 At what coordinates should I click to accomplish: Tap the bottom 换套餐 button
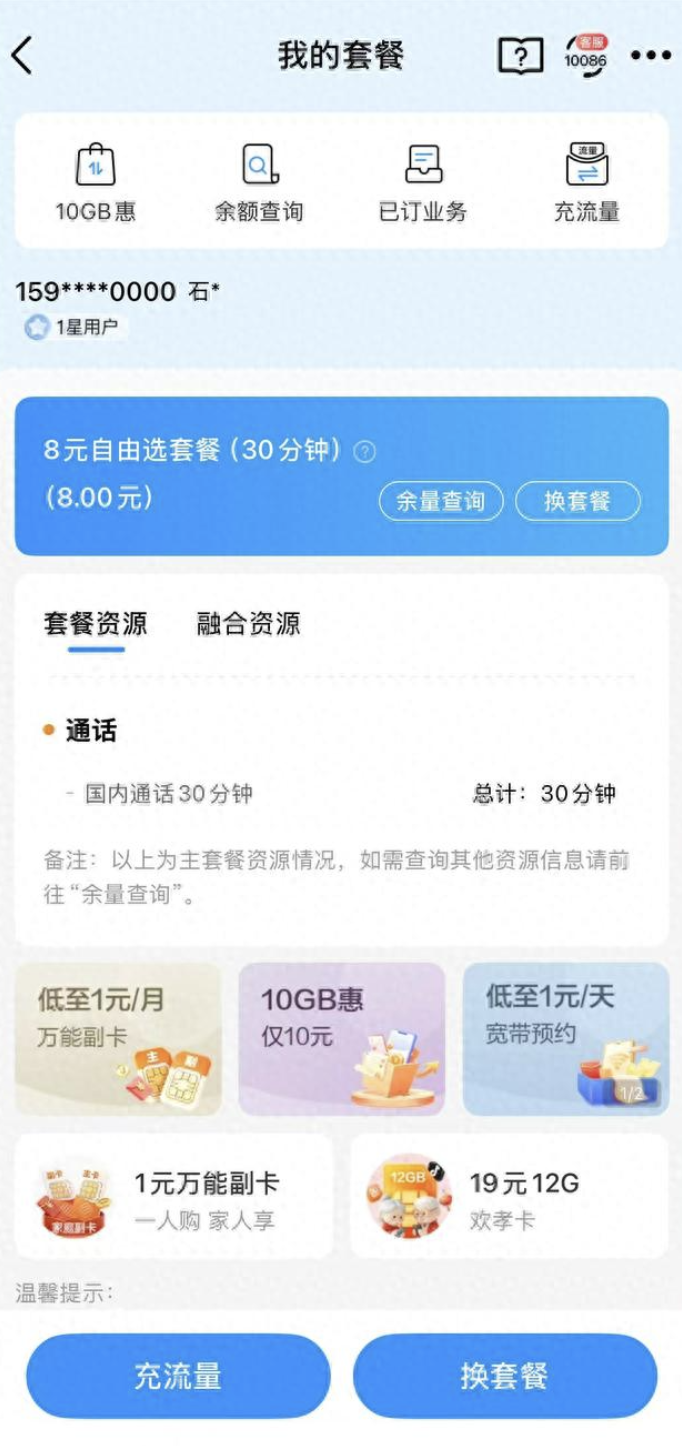point(505,1376)
